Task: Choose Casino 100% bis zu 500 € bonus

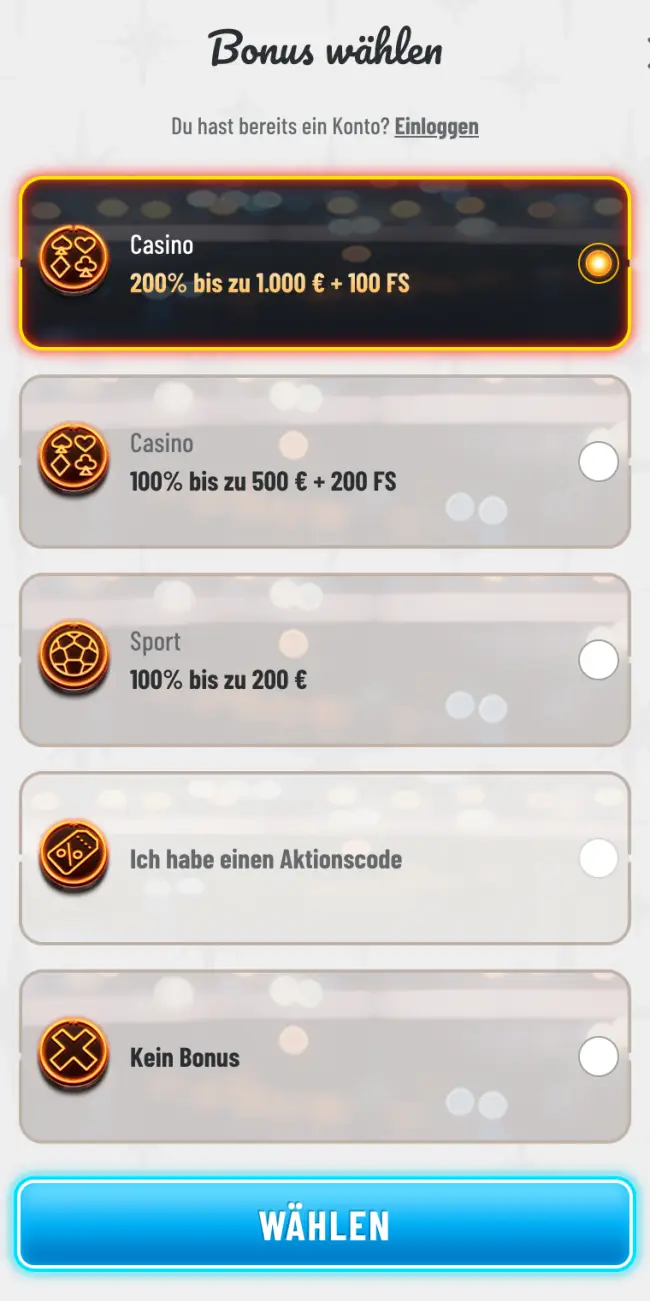Action: coord(598,462)
